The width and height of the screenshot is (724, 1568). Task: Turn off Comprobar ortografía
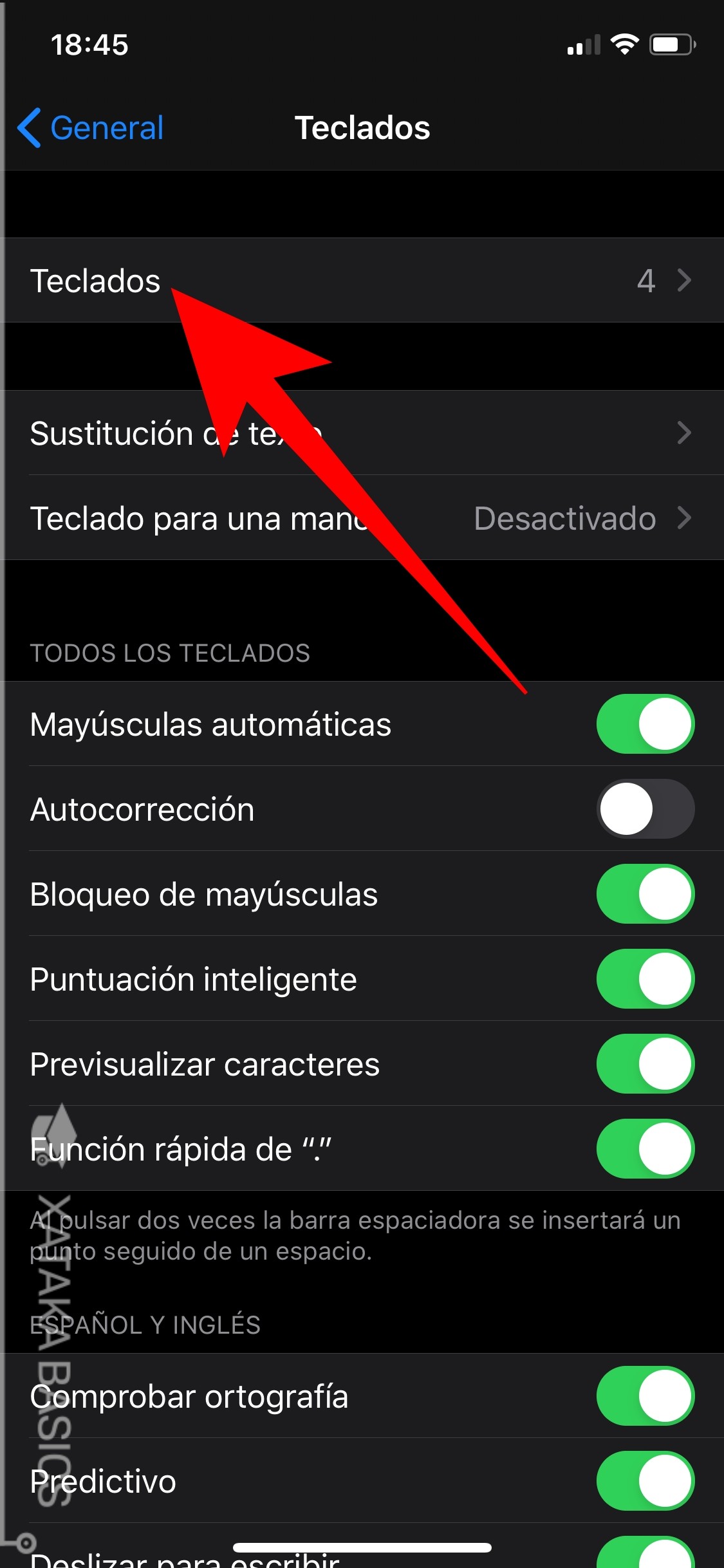[x=645, y=1395]
